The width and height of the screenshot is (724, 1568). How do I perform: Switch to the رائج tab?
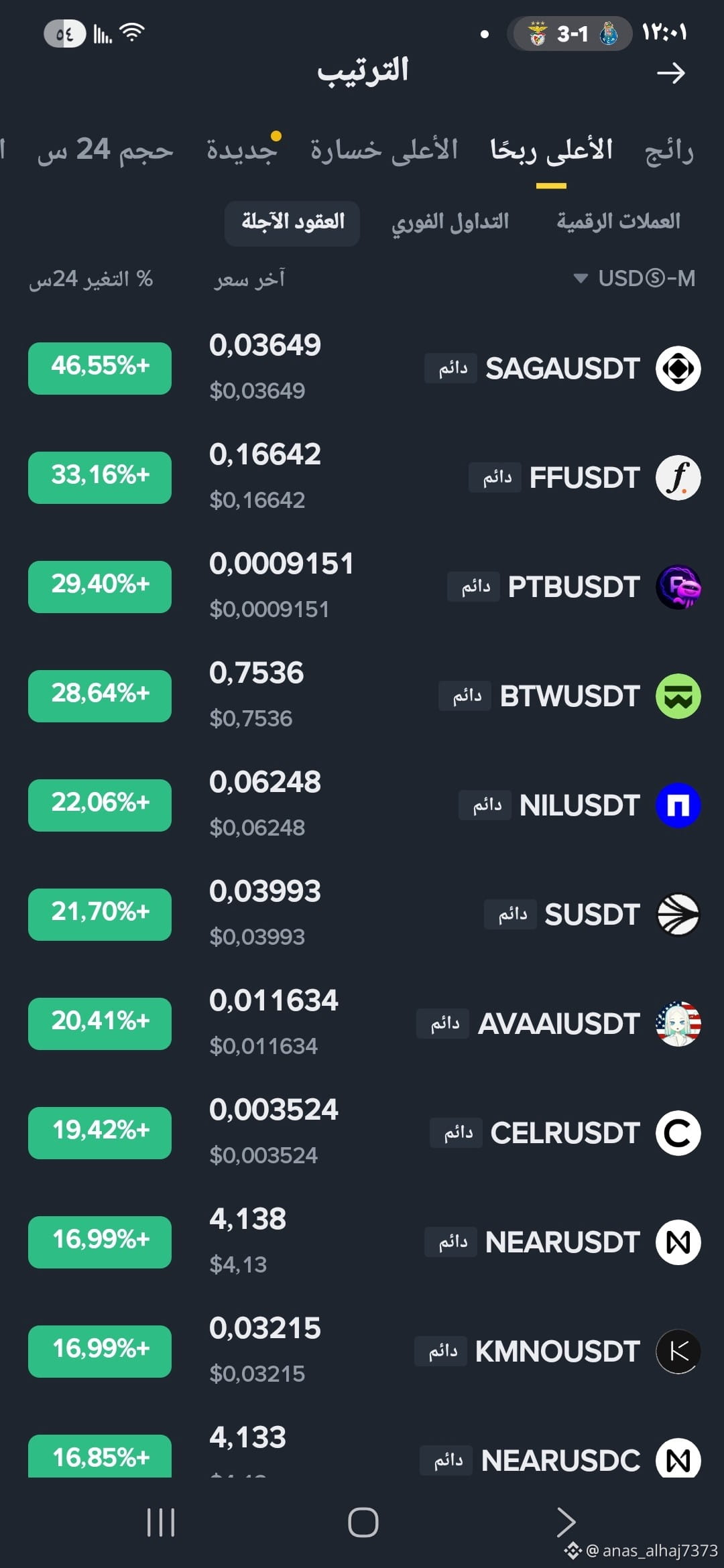click(x=668, y=151)
